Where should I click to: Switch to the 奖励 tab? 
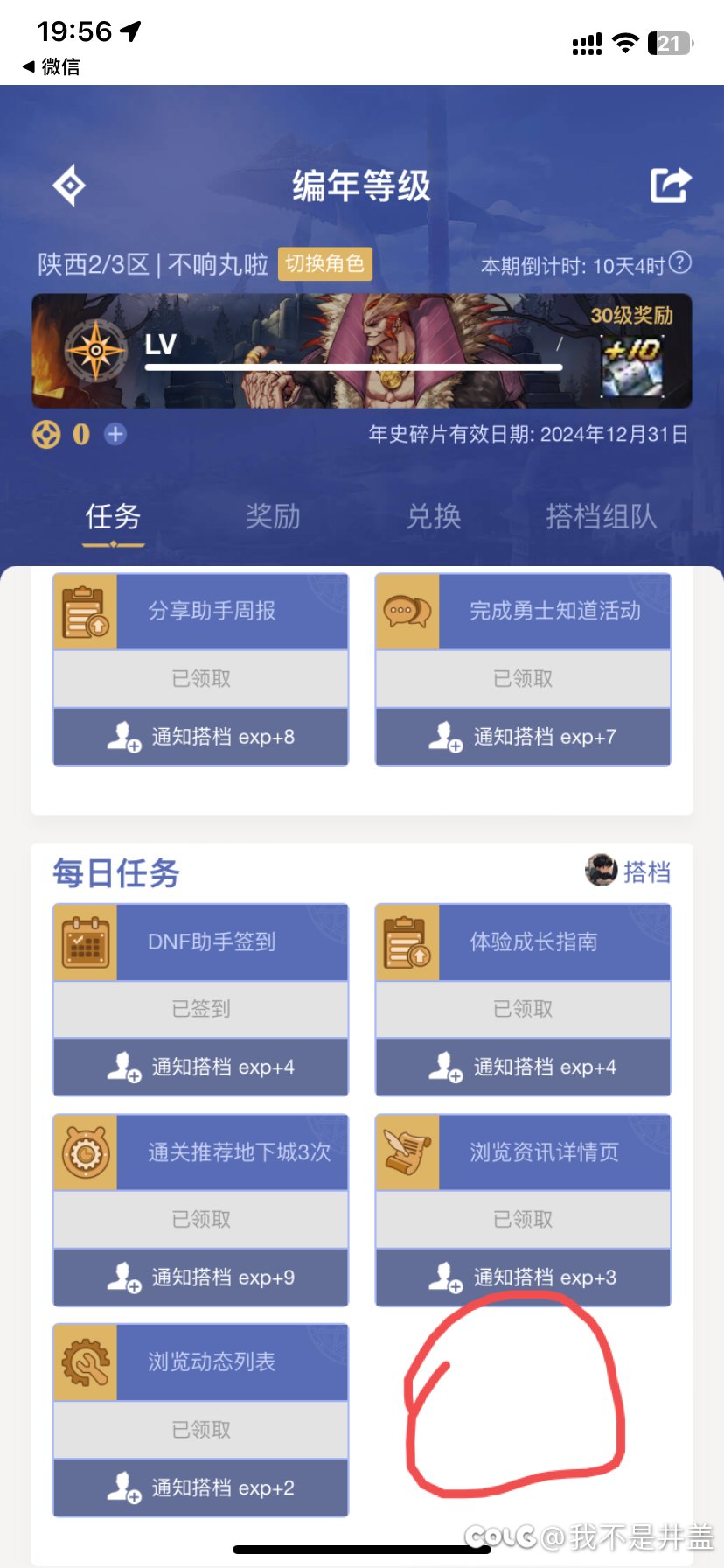click(272, 517)
